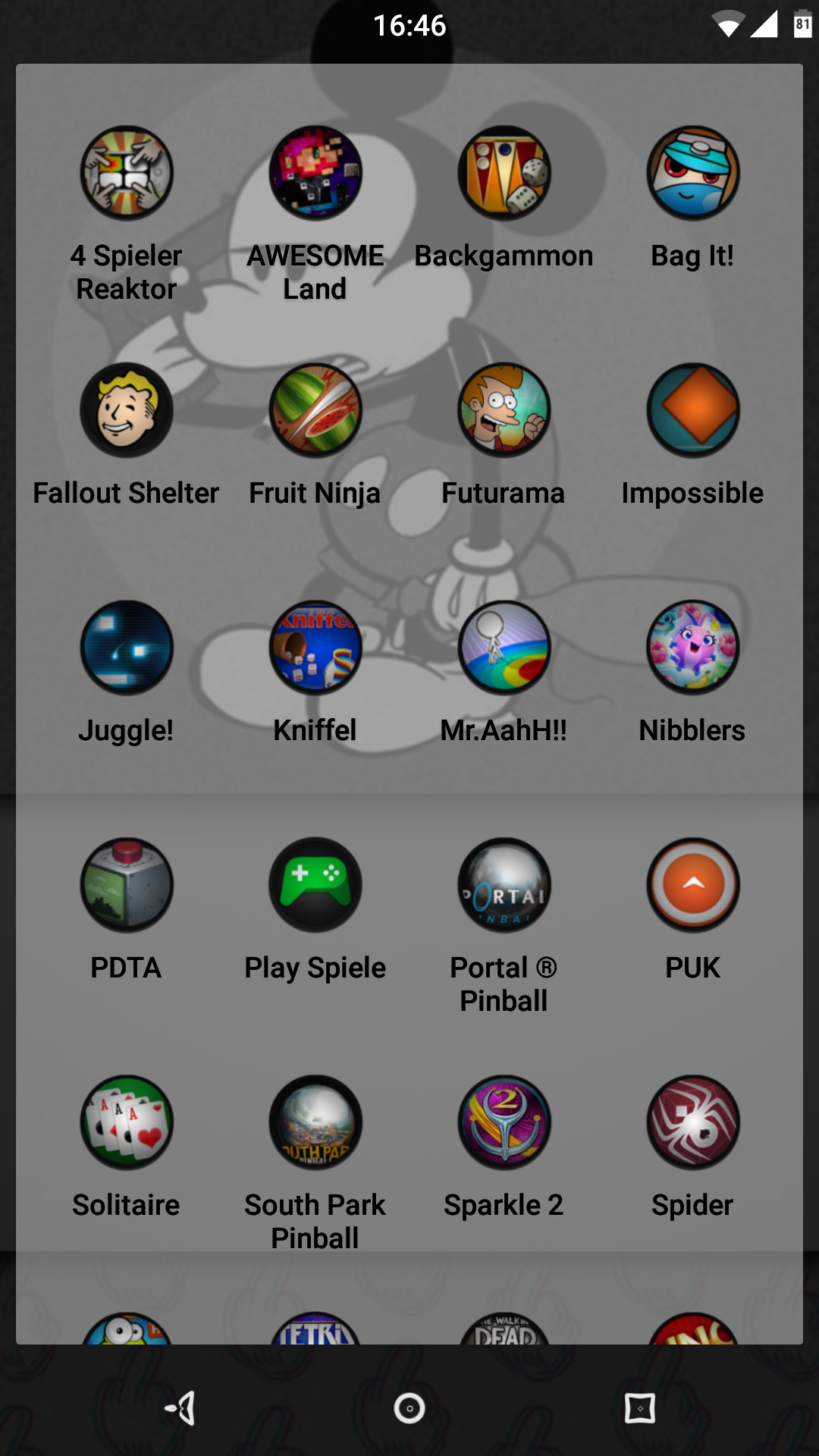The width and height of the screenshot is (819, 1456).
Task: Open Play Spiele
Action: pos(315,886)
